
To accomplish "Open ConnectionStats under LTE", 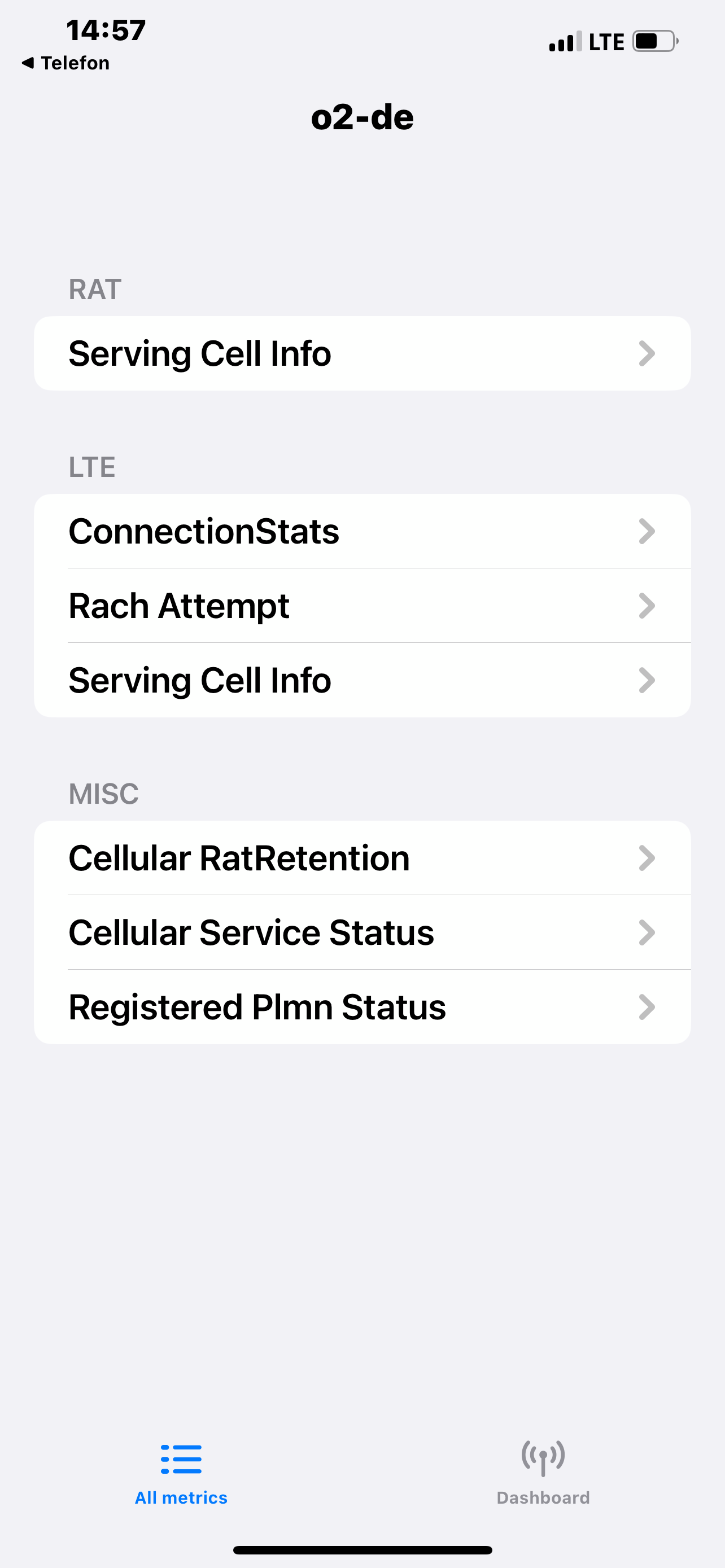I will tap(362, 531).
